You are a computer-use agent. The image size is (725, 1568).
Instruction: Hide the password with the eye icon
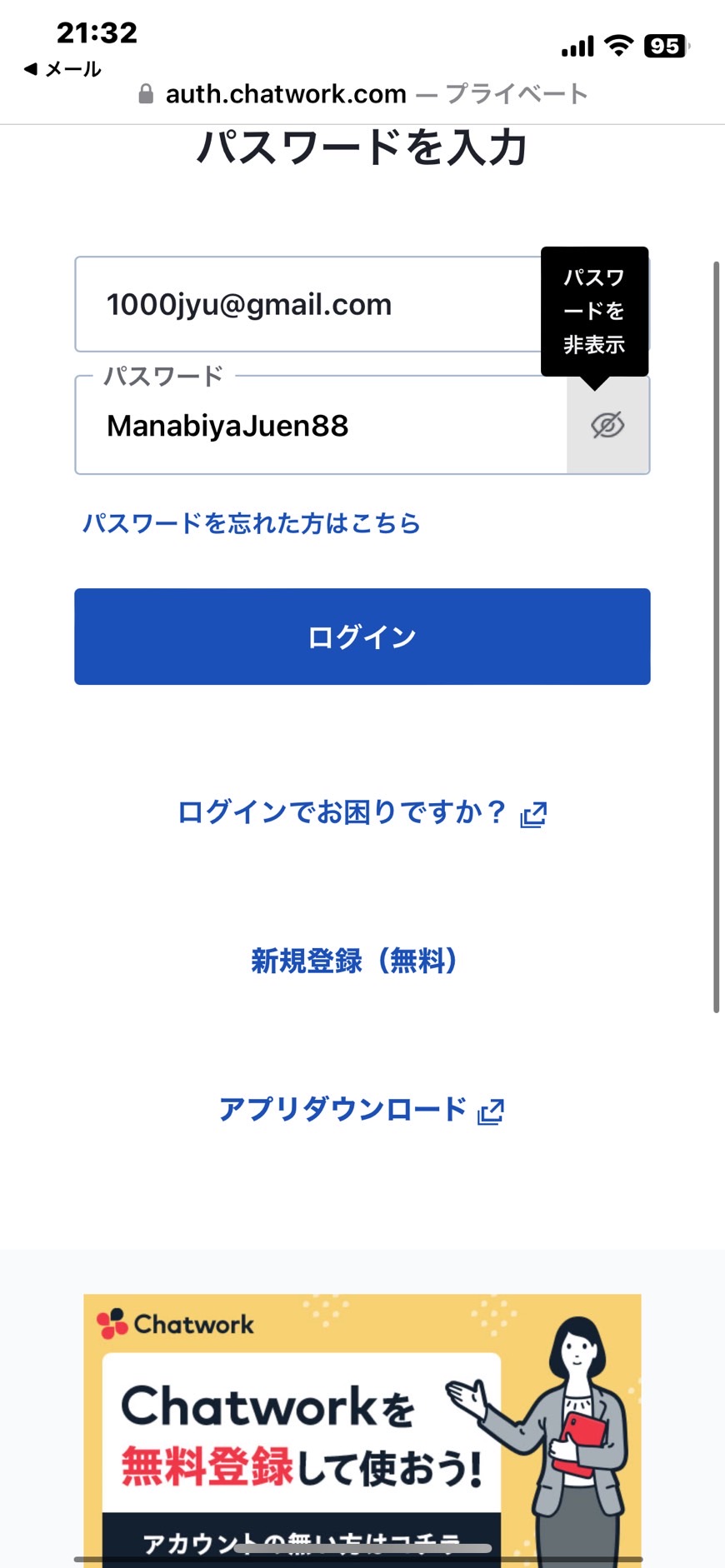608,425
